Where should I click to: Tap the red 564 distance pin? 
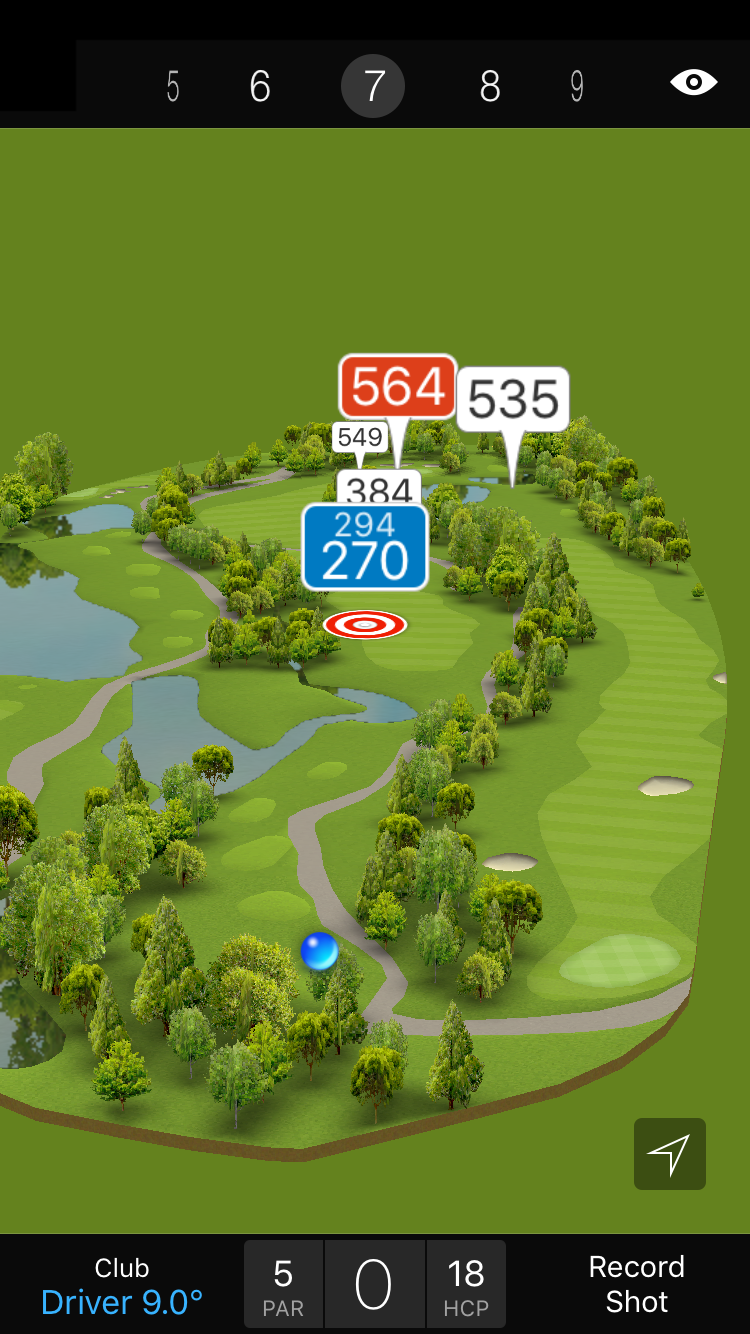pyautogui.click(x=398, y=387)
